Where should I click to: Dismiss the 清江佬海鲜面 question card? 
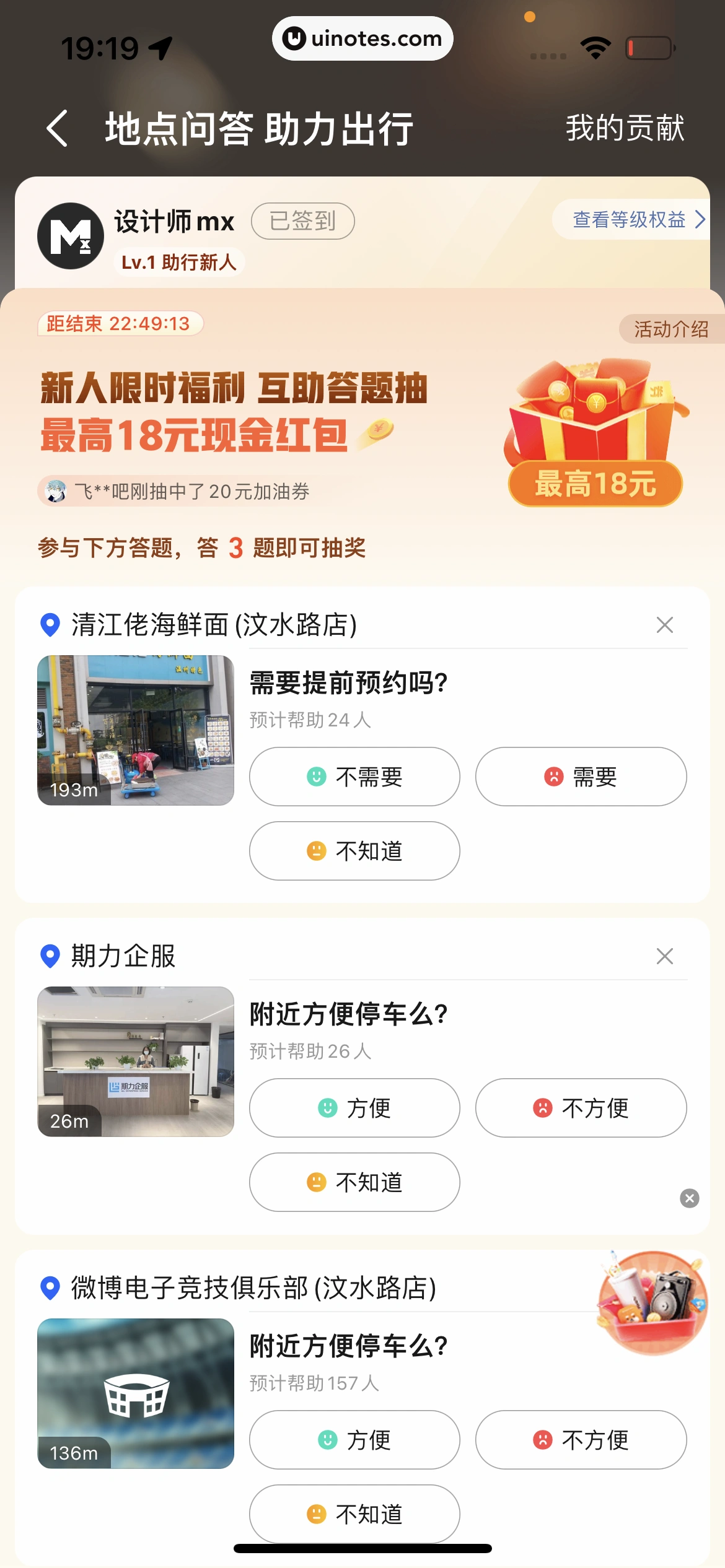tap(665, 624)
